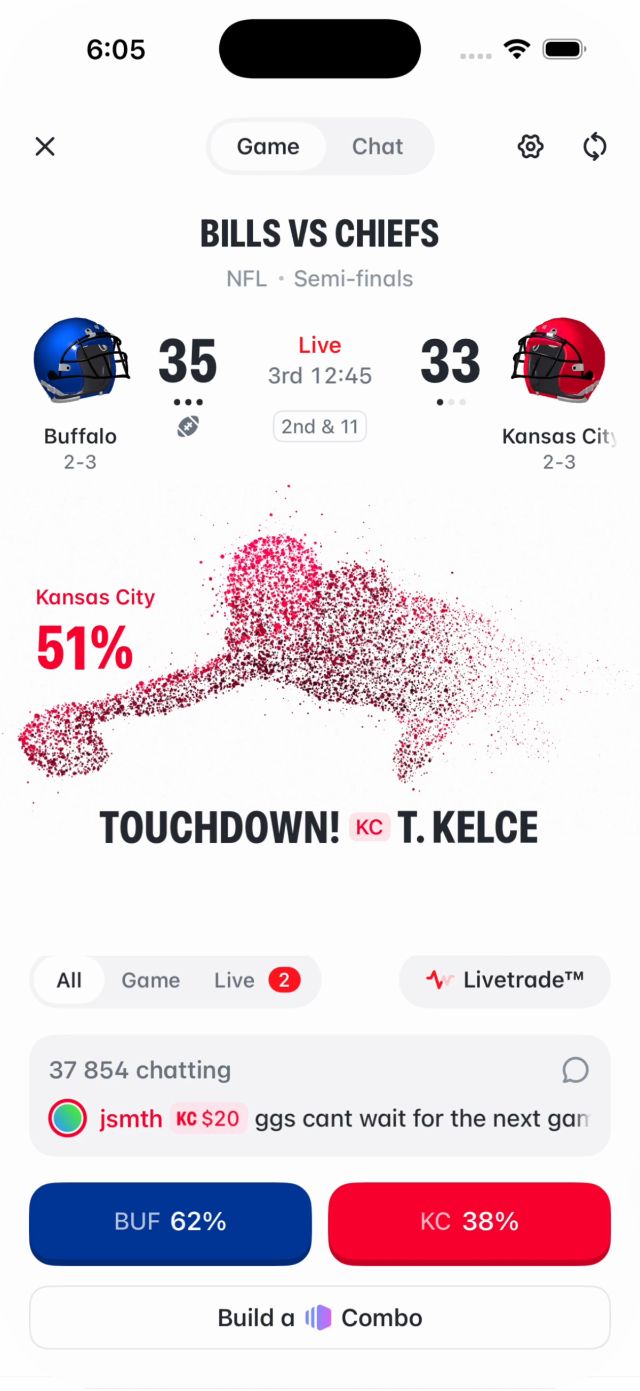Bet on BUF 62%
The image size is (640, 1391).
click(x=170, y=1223)
